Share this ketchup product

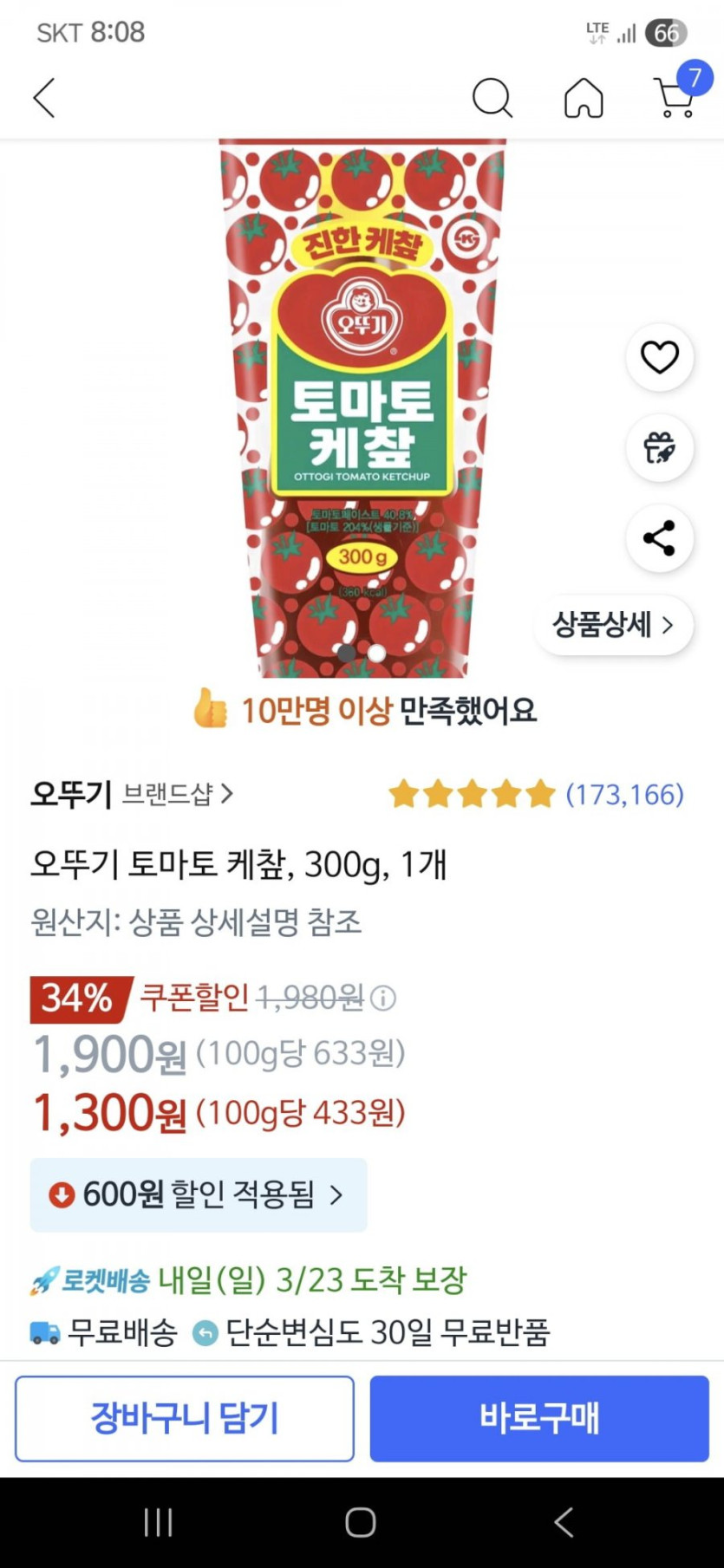[x=659, y=538]
